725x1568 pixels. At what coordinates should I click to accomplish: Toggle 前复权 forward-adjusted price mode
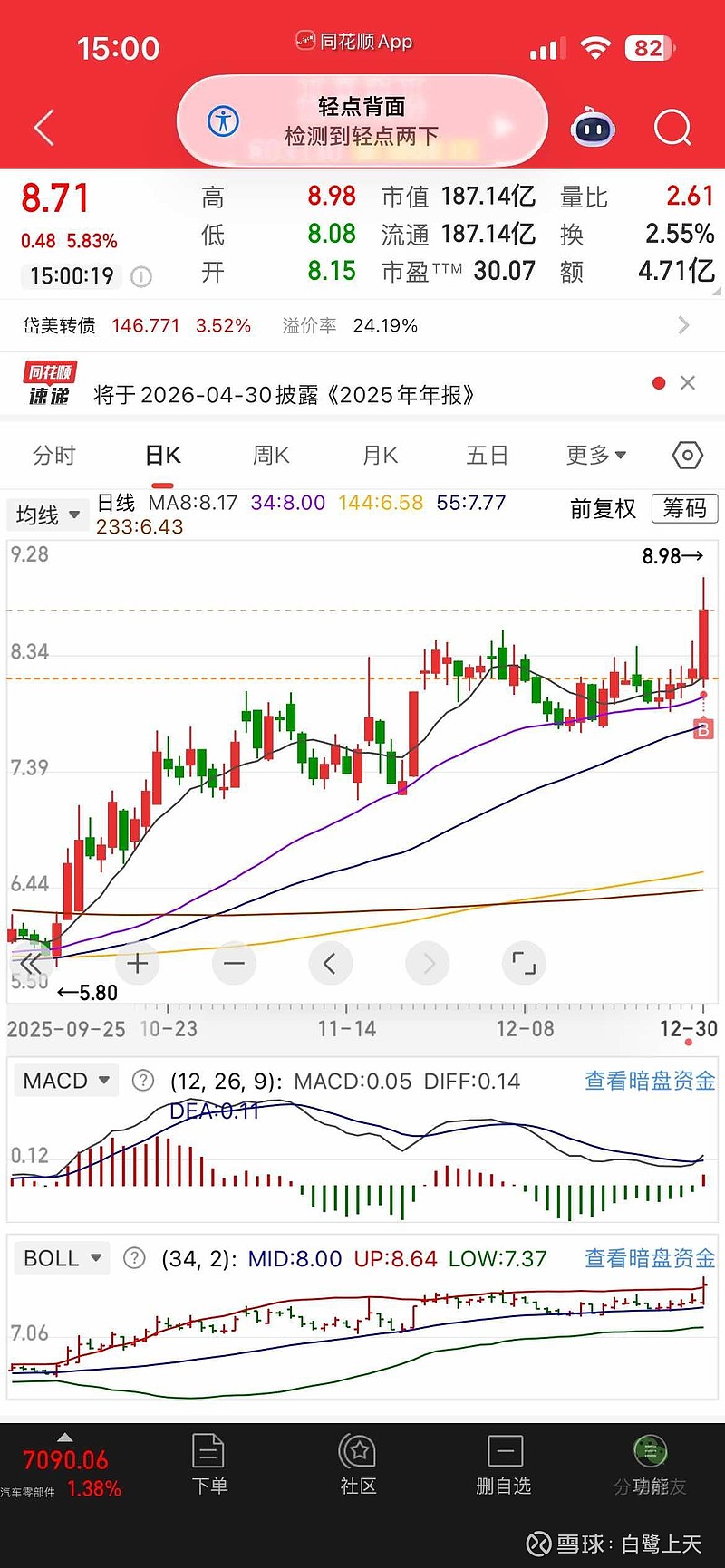(x=602, y=509)
